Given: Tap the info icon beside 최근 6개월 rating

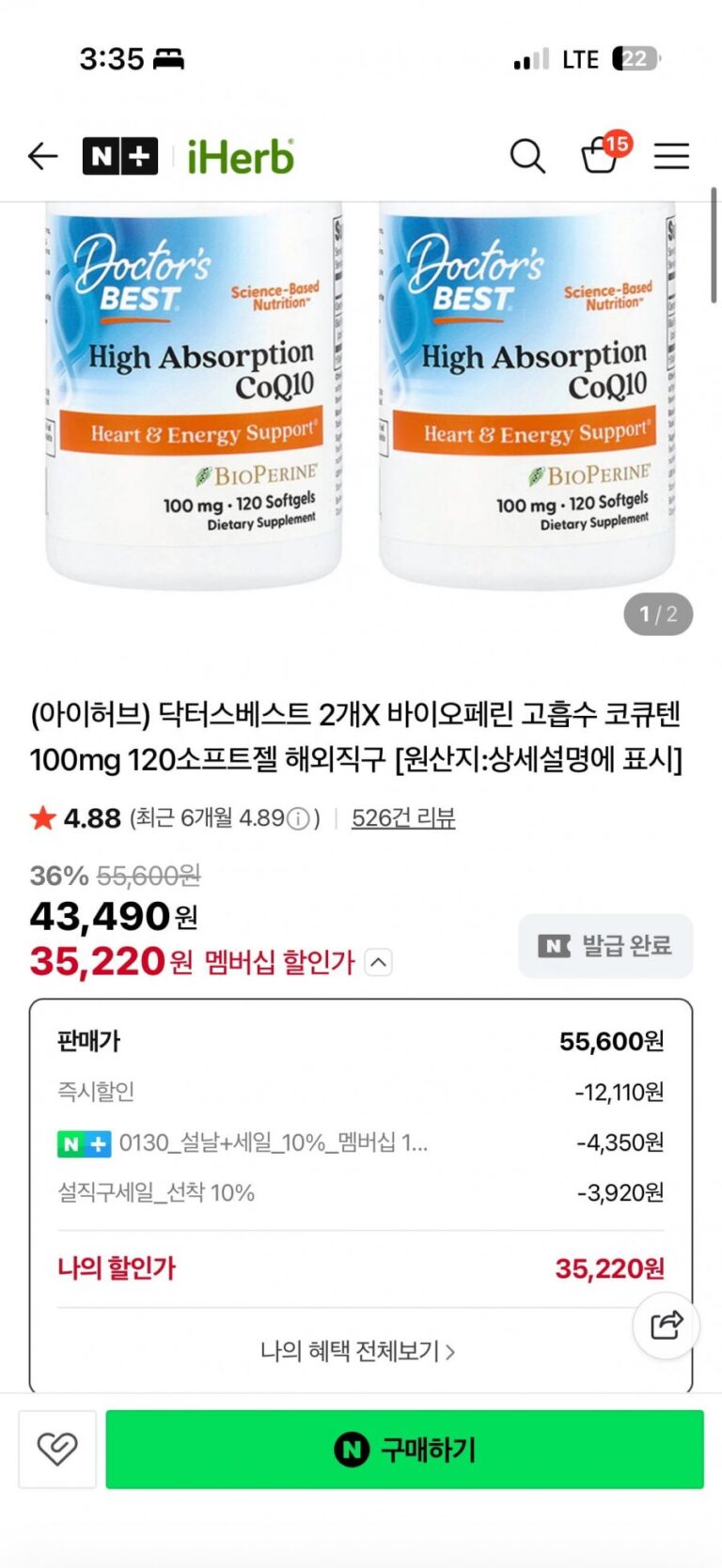Looking at the screenshot, I should (x=298, y=819).
